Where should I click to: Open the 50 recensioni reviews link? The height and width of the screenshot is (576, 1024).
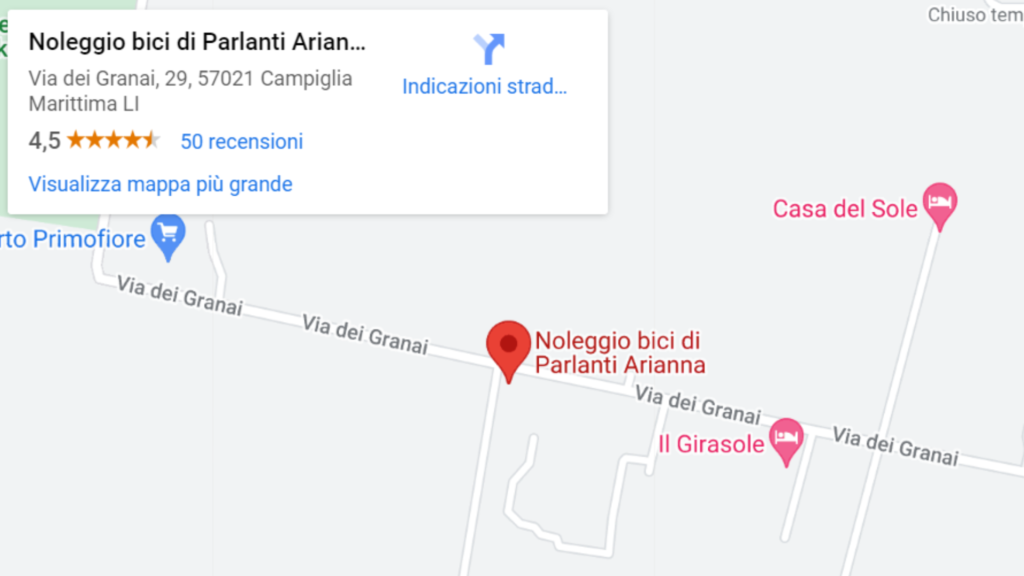point(241,142)
